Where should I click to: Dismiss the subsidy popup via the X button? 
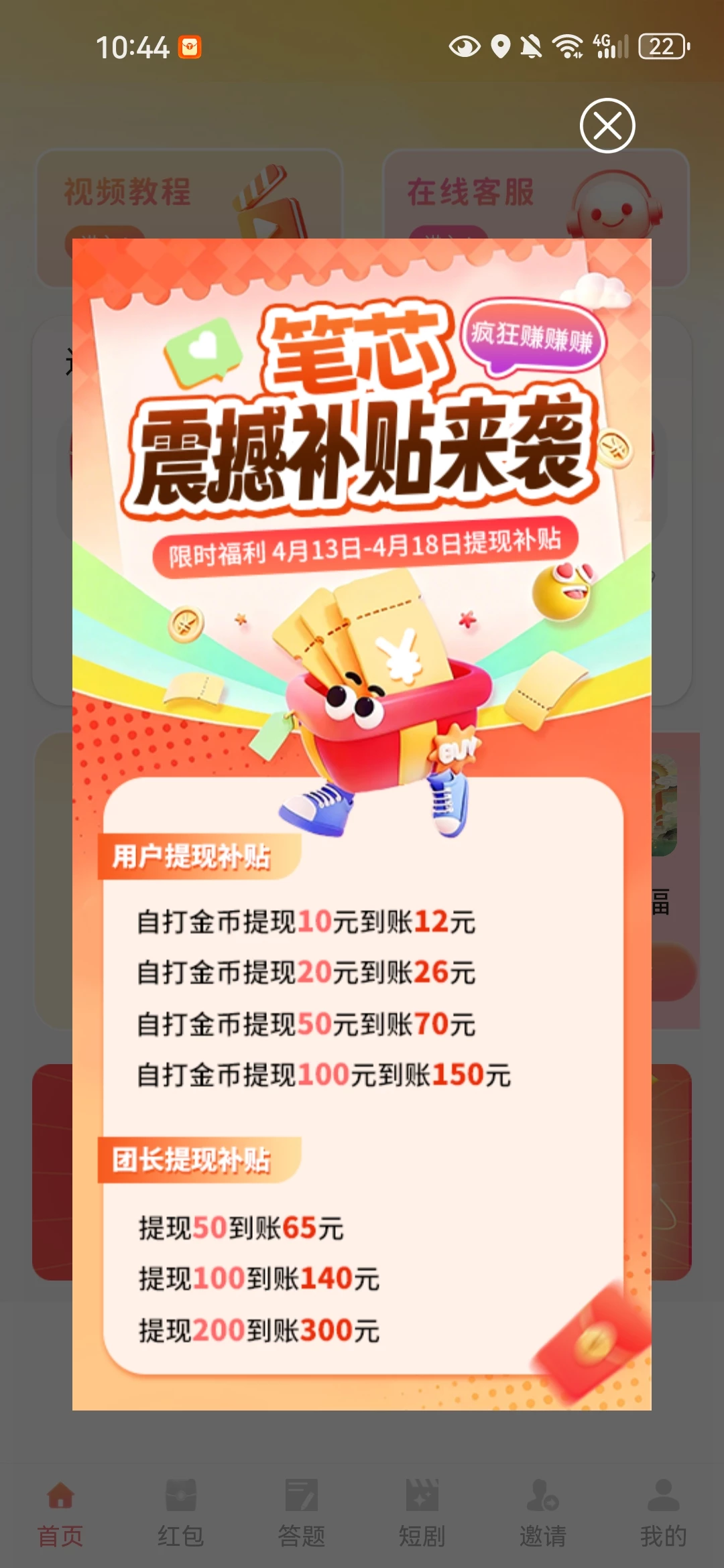click(x=607, y=126)
